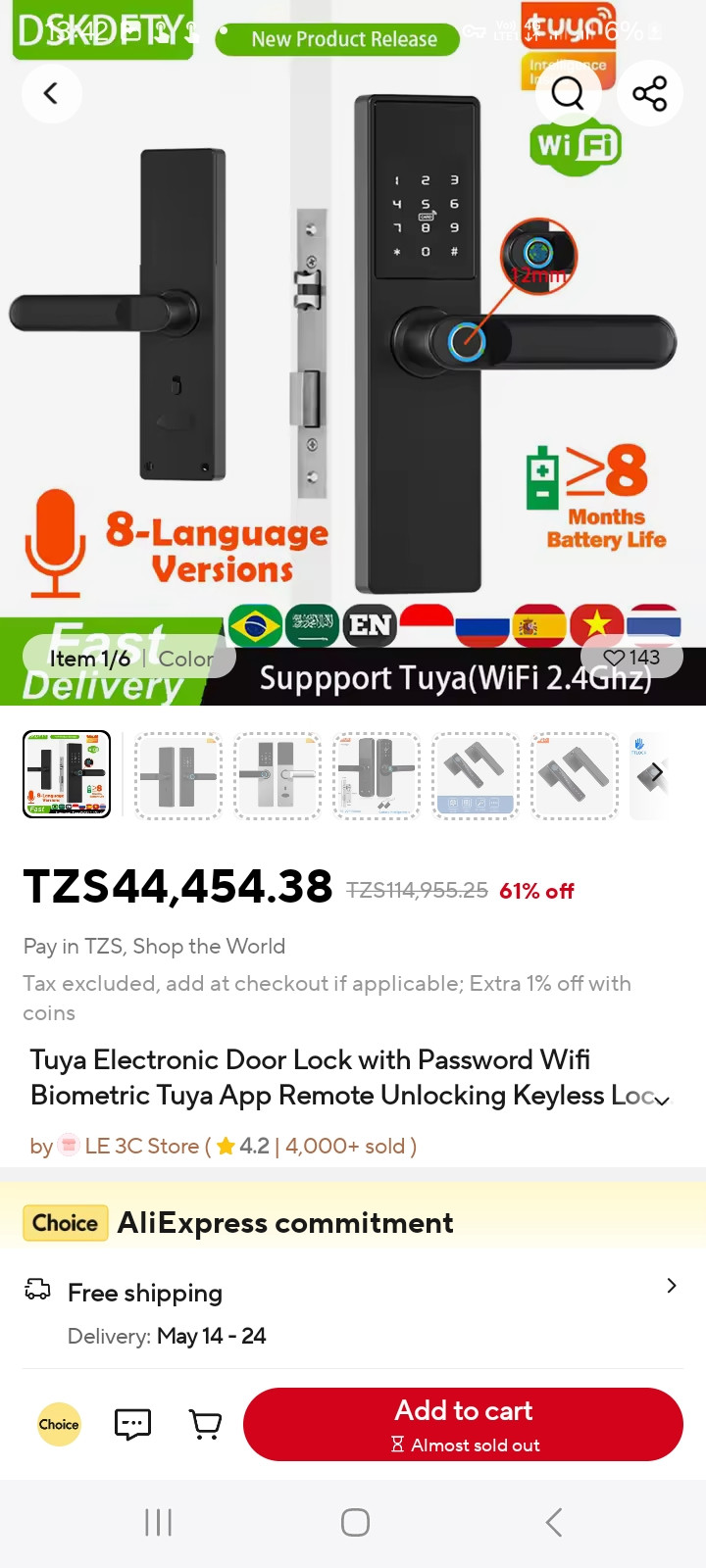The image size is (706, 1568).
Task: Open the shopping cart
Action: [205, 1424]
